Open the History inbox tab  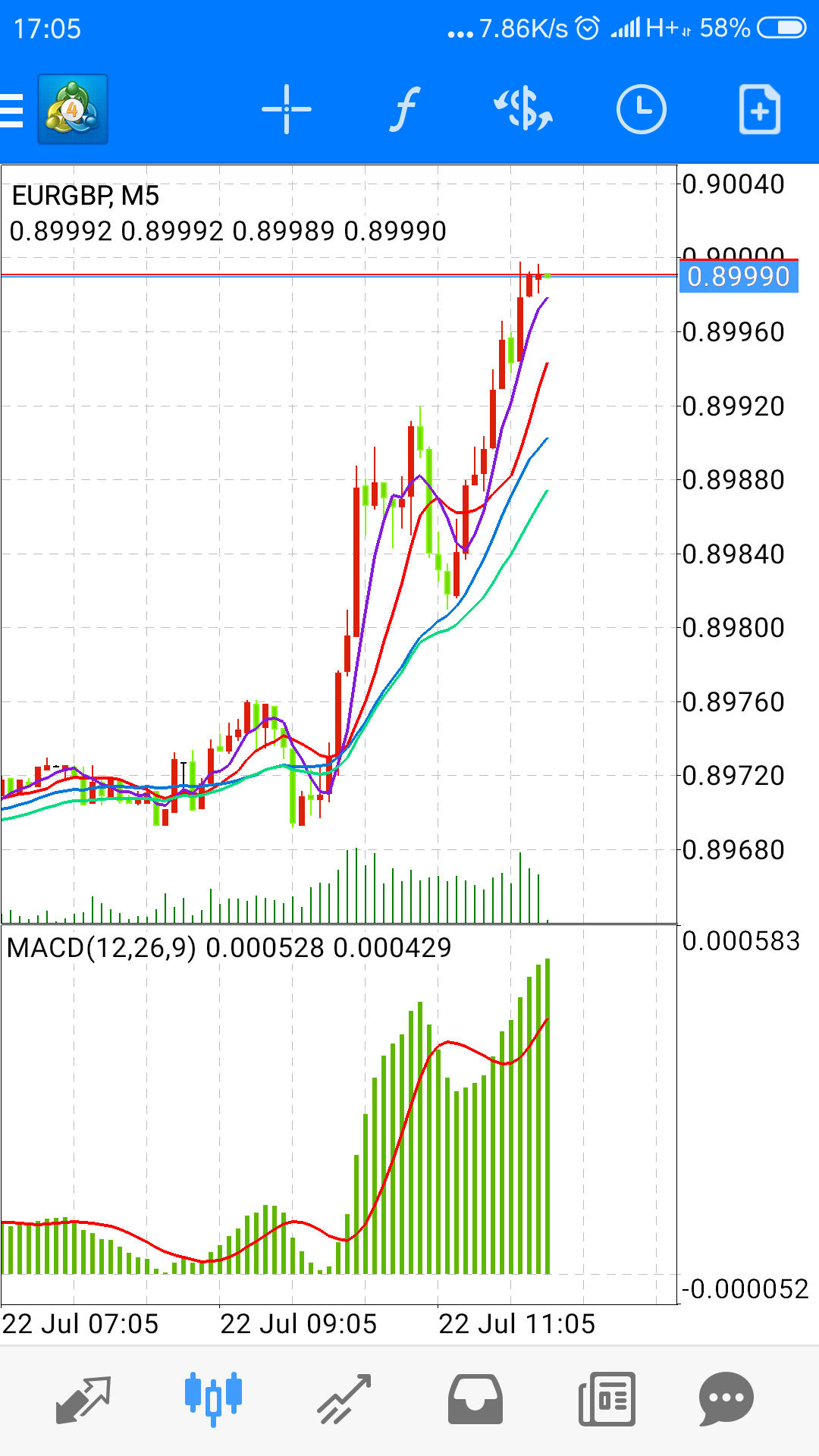click(475, 1399)
